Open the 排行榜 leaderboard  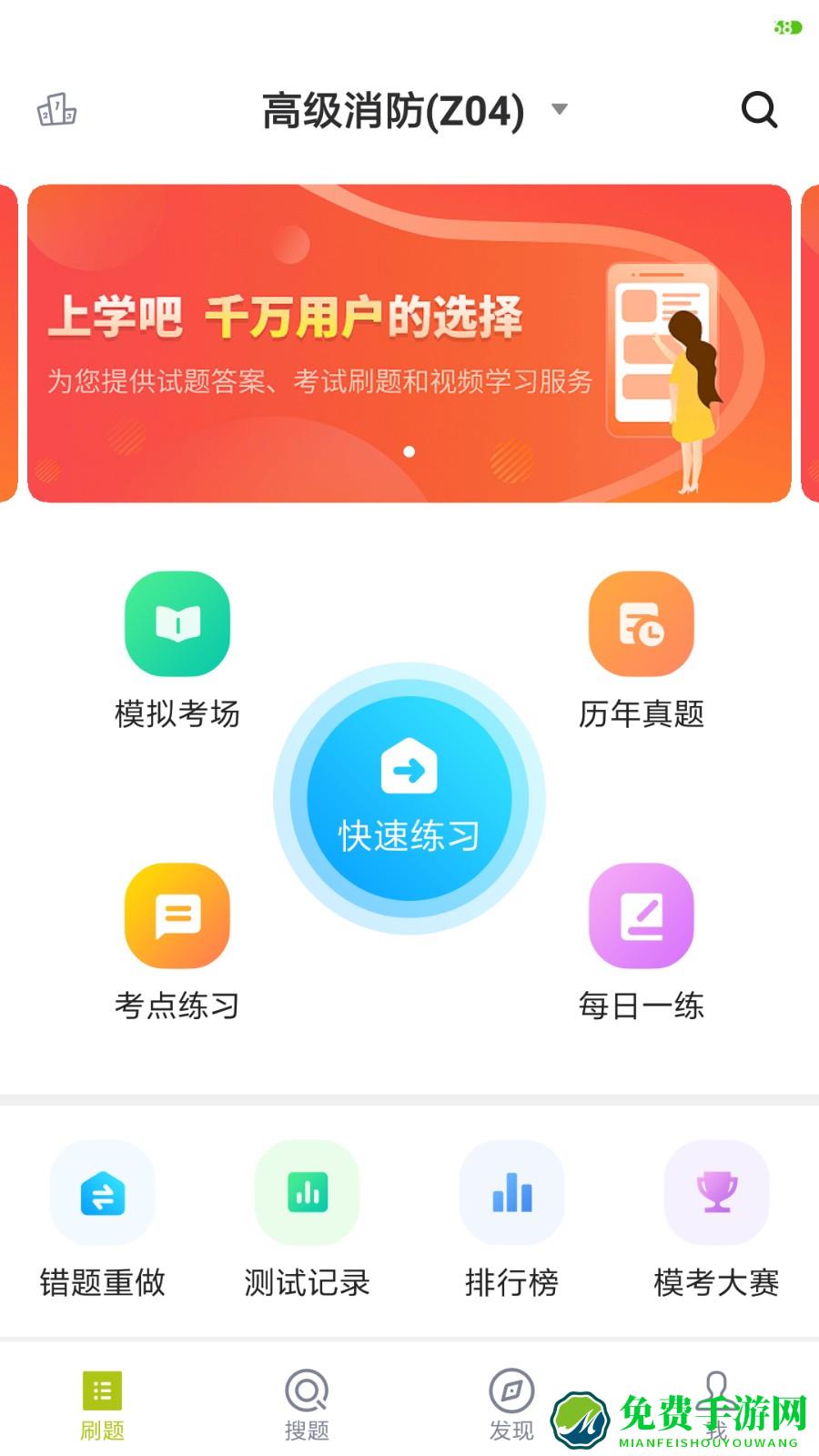pyautogui.click(x=511, y=1192)
